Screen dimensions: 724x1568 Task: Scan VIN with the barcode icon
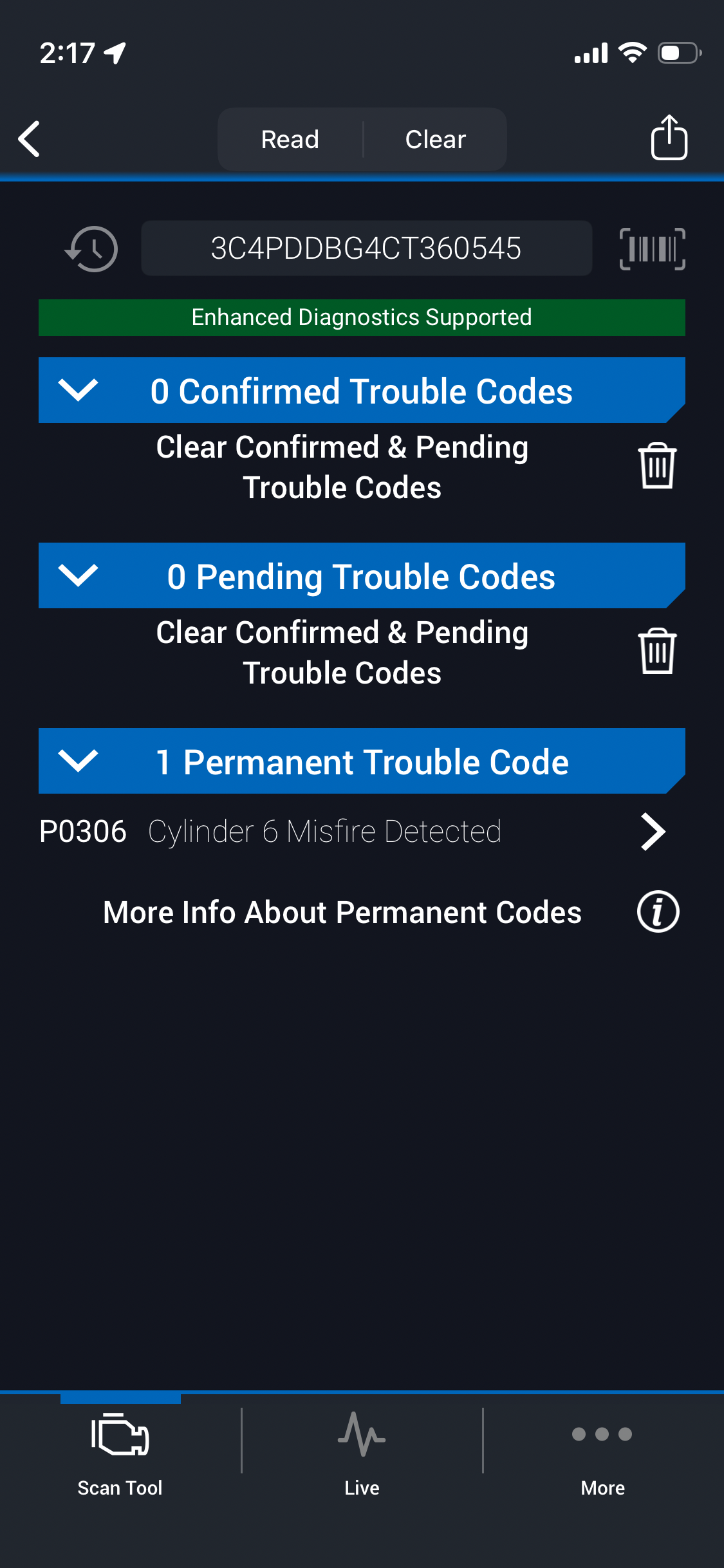[652, 248]
